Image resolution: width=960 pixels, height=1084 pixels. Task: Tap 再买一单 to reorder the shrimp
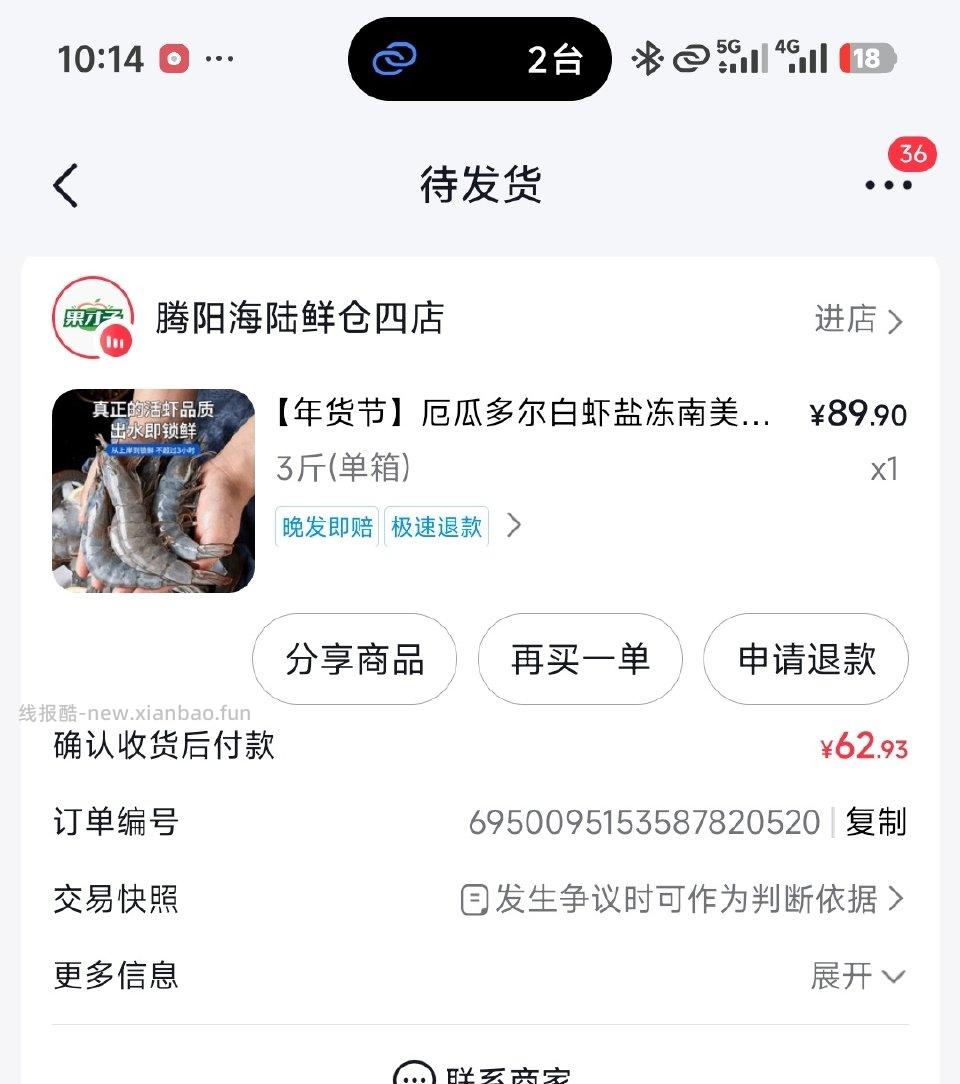coord(580,659)
